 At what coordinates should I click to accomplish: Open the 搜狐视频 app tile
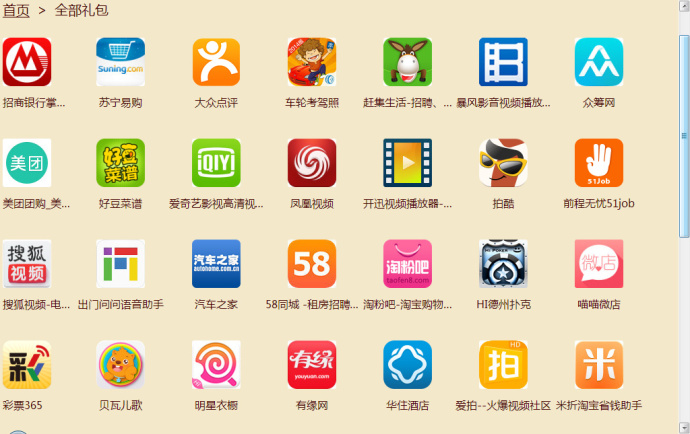[27, 264]
